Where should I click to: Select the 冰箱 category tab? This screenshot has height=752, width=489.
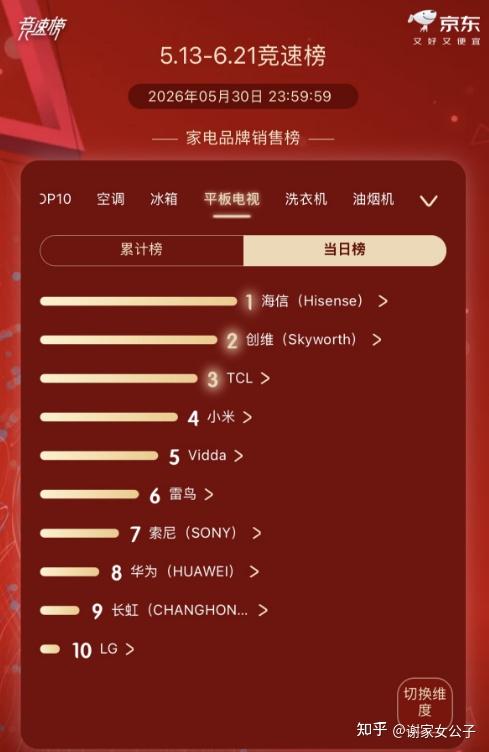pos(164,199)
